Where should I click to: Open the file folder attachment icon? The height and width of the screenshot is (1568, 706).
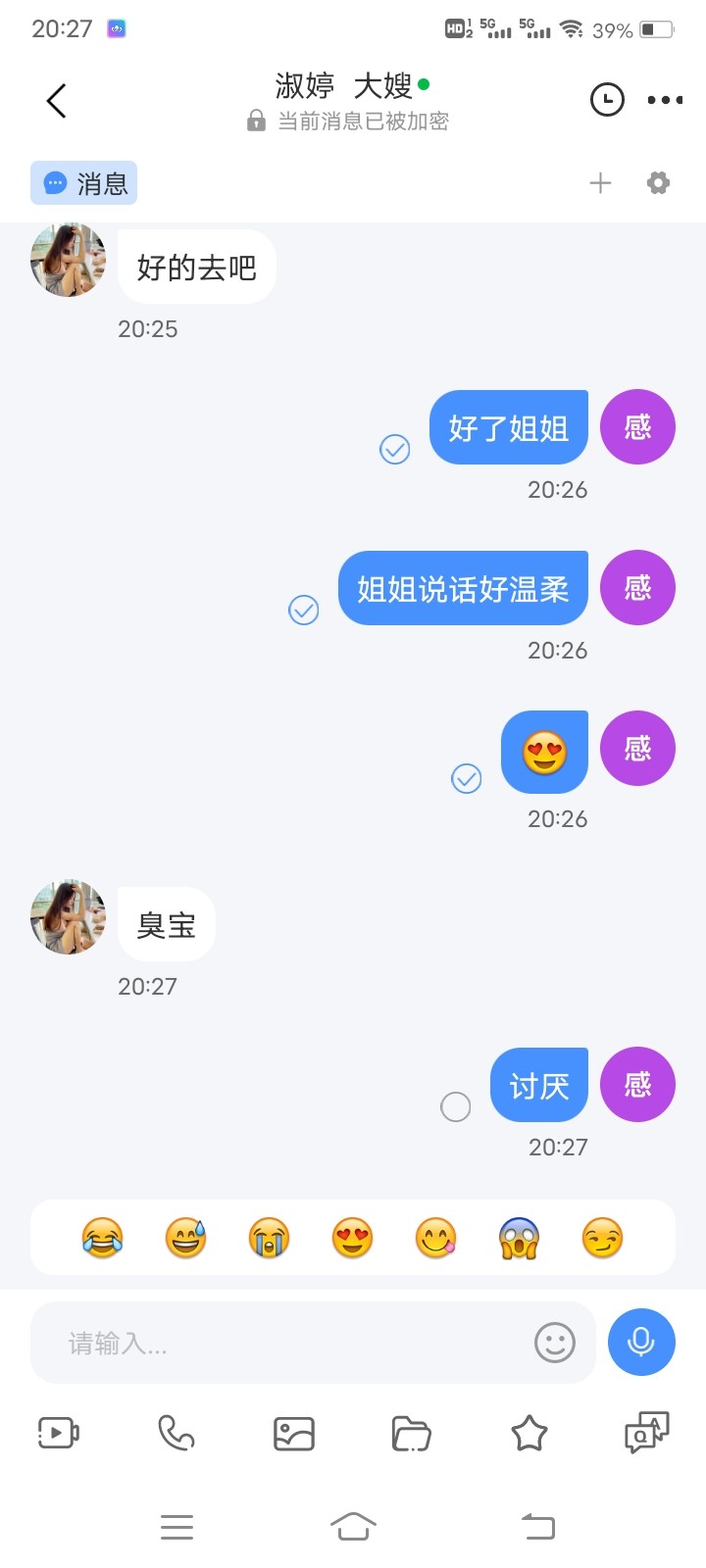coord(412,1433)
